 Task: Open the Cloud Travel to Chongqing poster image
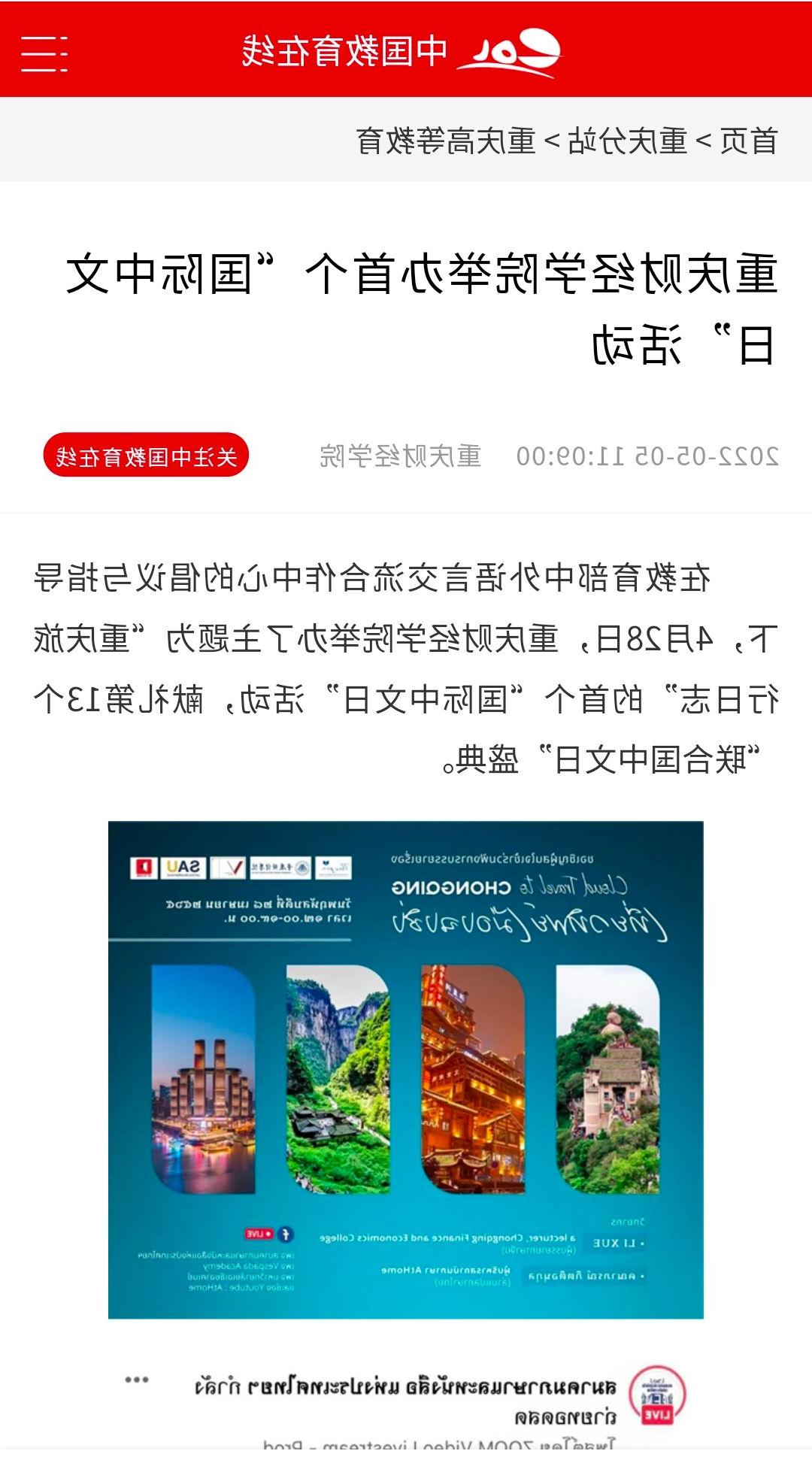click(x=406, y=1069)
